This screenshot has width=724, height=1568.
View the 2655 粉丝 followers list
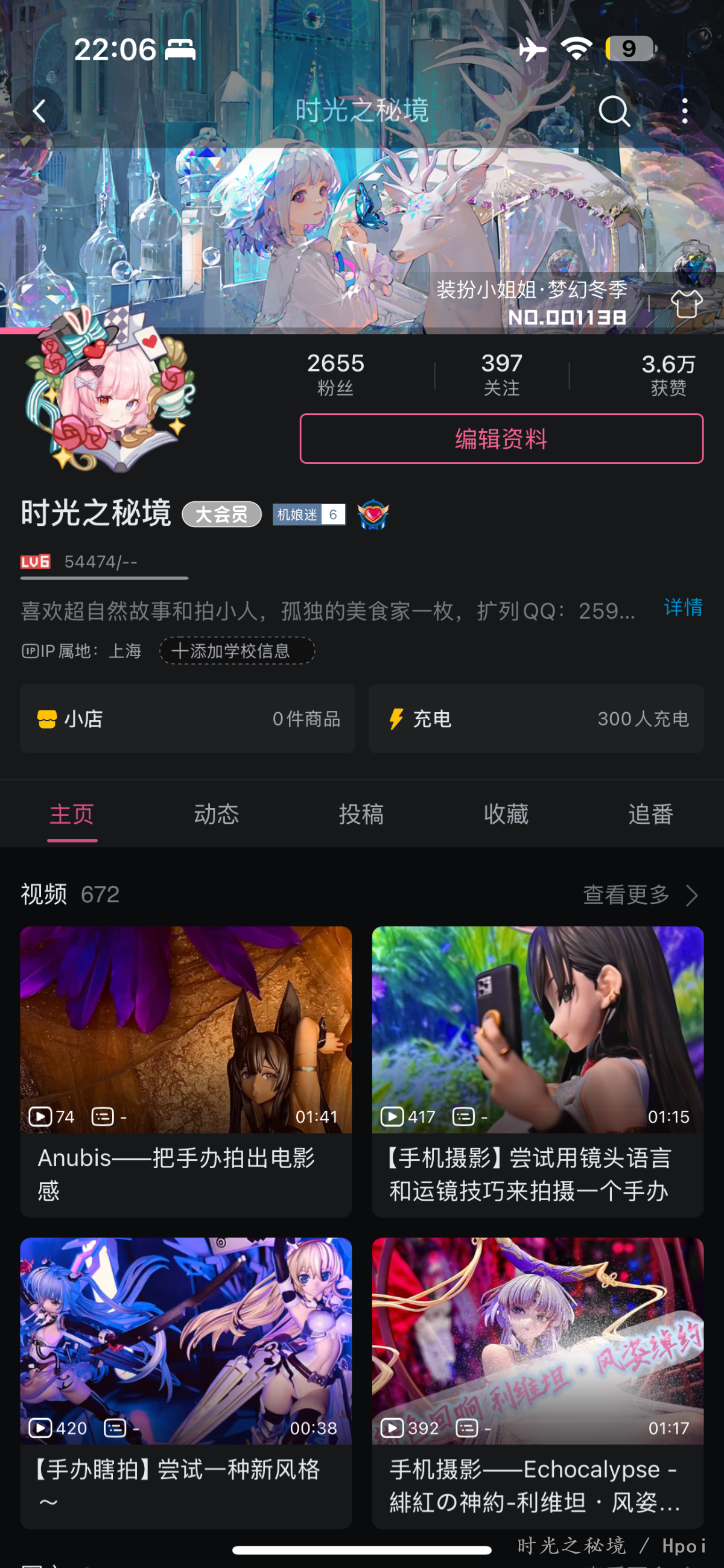(x=335, y=374)
